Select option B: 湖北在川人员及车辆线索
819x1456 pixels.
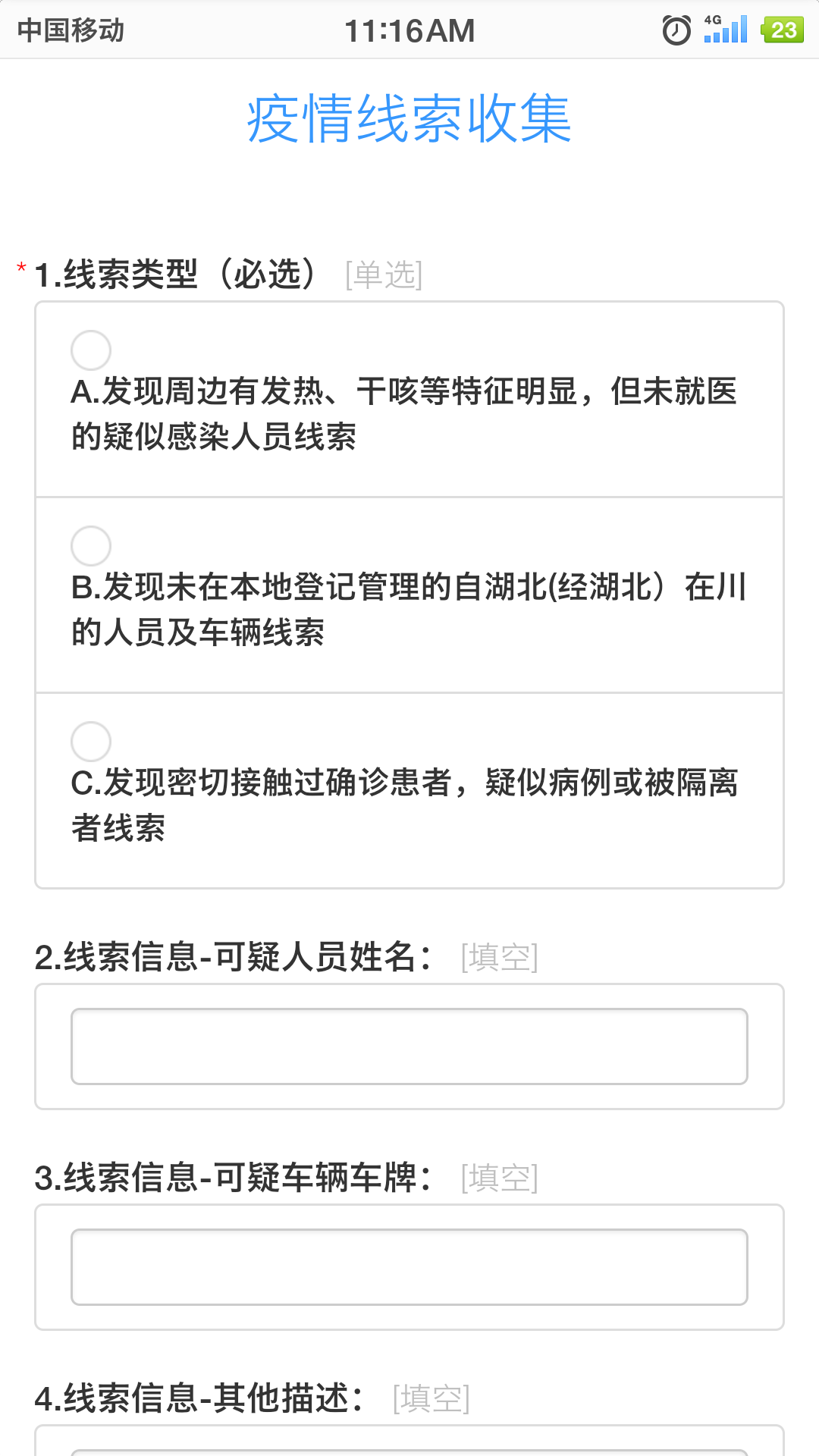[91, 546]
